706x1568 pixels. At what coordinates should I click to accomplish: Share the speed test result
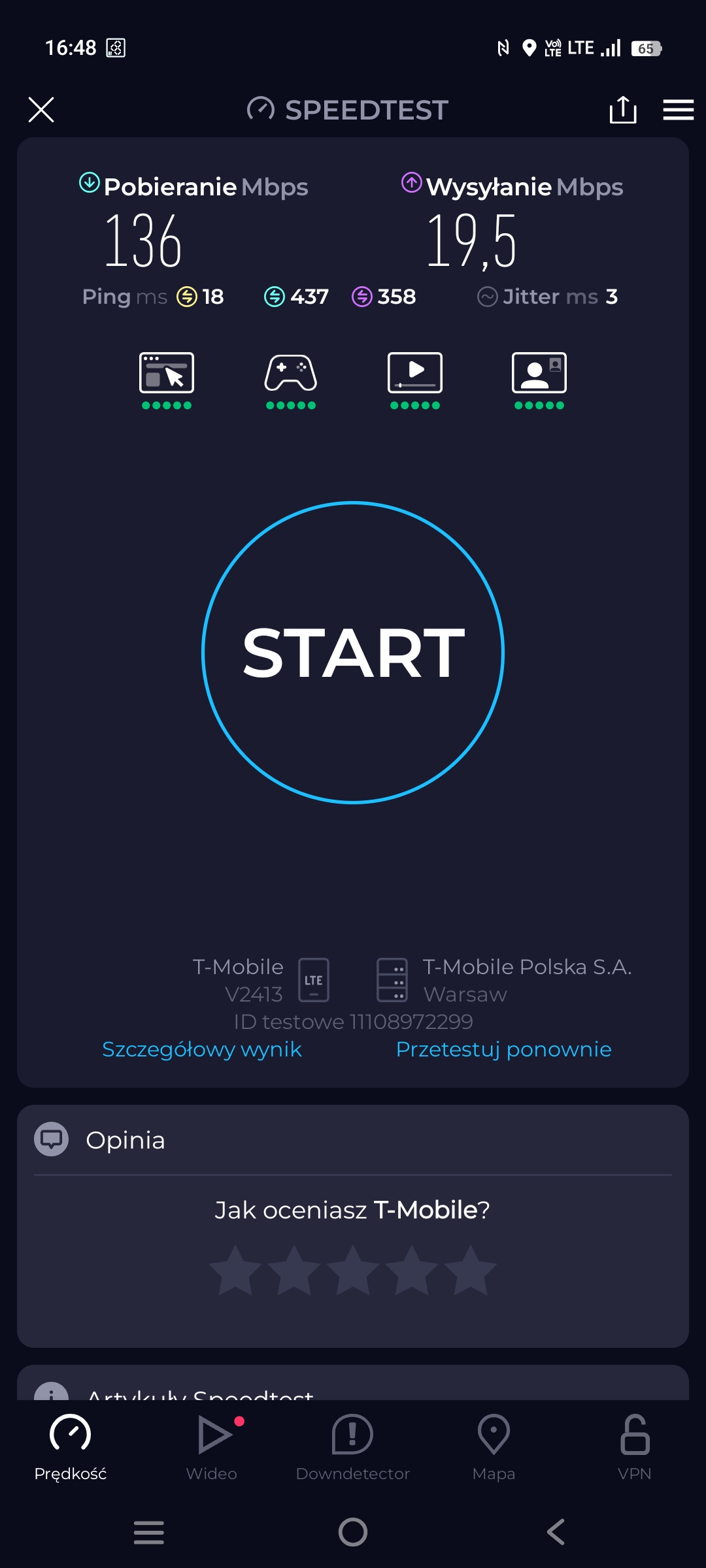(x=622, y=110)
